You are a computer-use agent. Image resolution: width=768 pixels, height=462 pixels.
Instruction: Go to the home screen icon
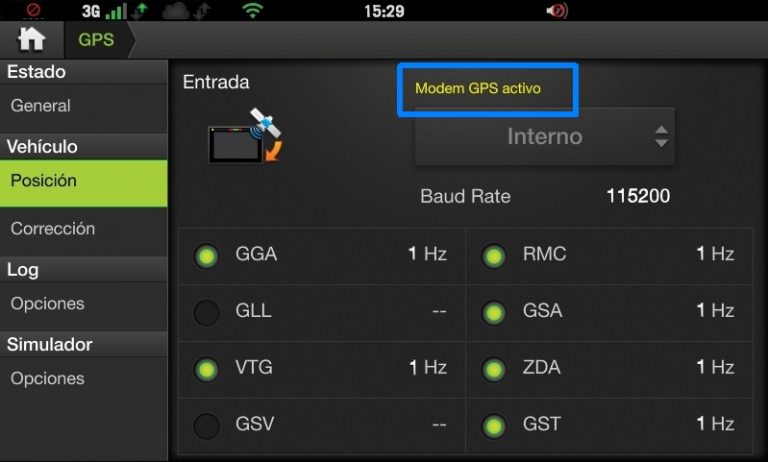coord(32,41)
